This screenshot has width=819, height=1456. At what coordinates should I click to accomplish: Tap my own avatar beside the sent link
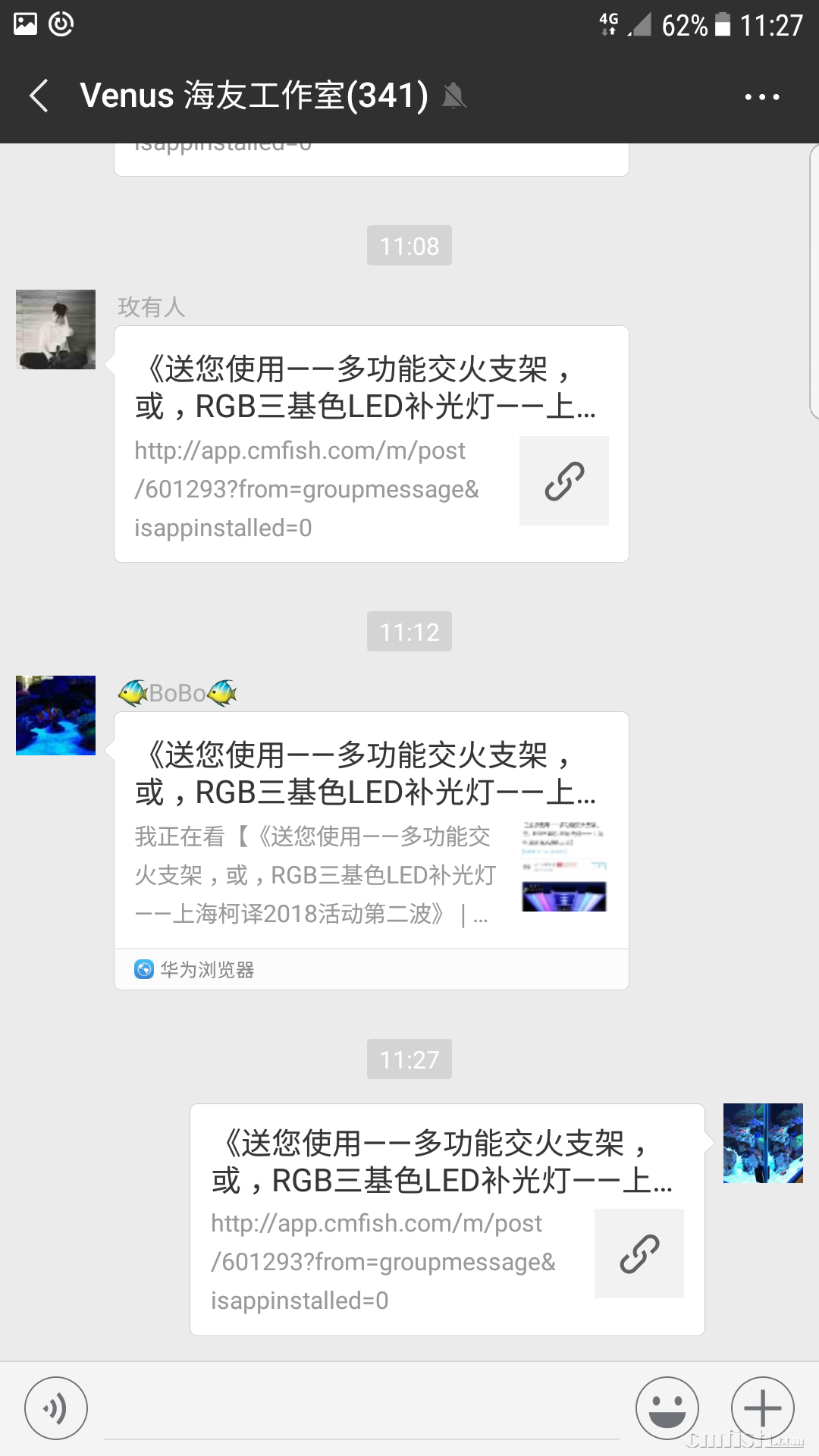point(763,1143)
